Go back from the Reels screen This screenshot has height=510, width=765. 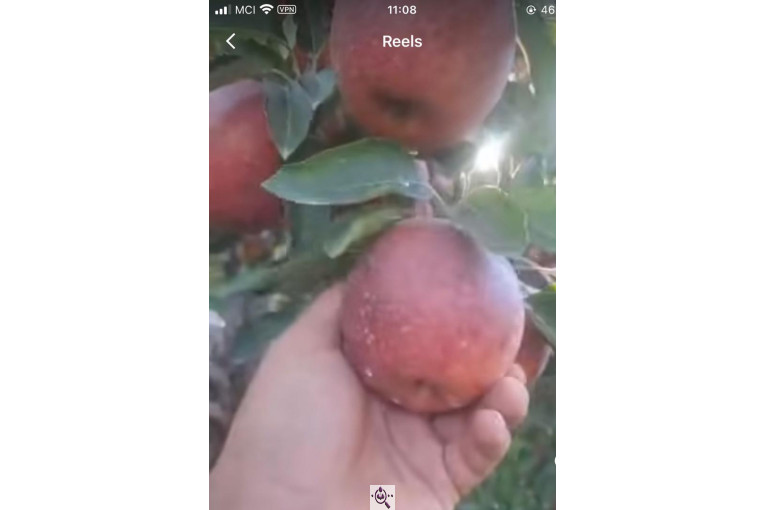pyautogui.click(x=231, y=41)
